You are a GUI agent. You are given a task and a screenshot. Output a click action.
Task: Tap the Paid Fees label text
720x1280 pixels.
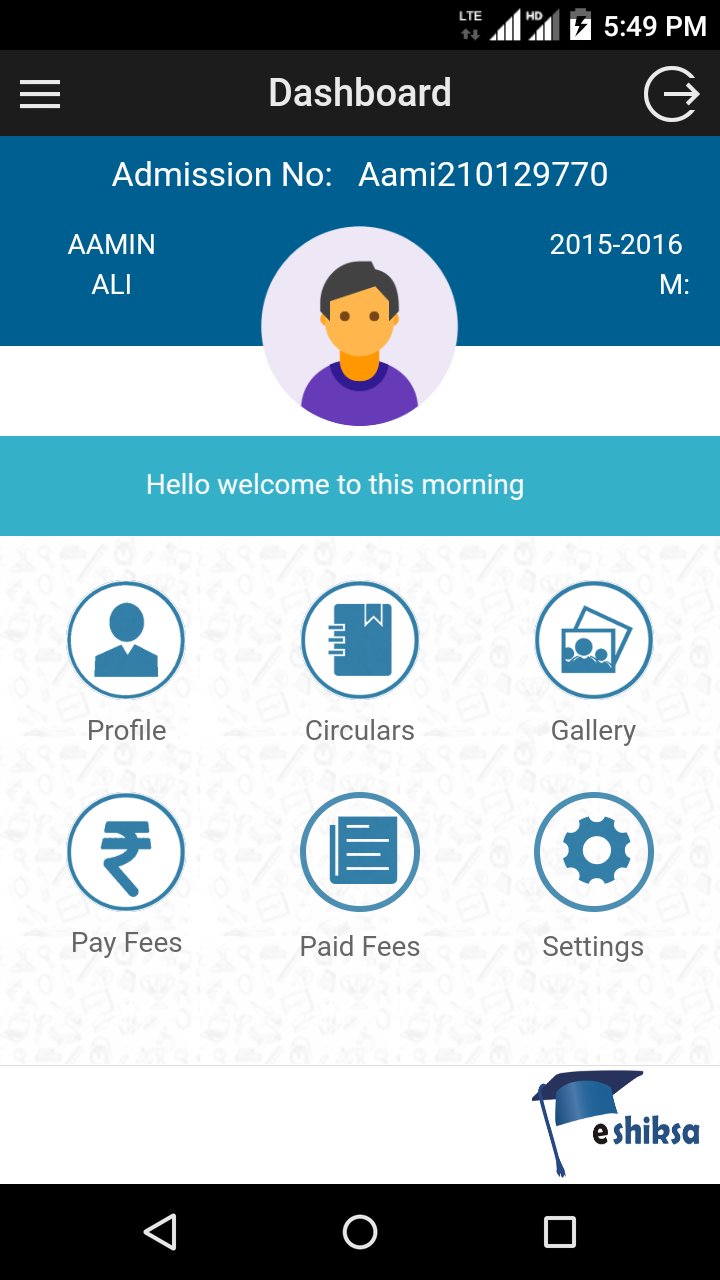pyautogui.click(x=360, y=946)
